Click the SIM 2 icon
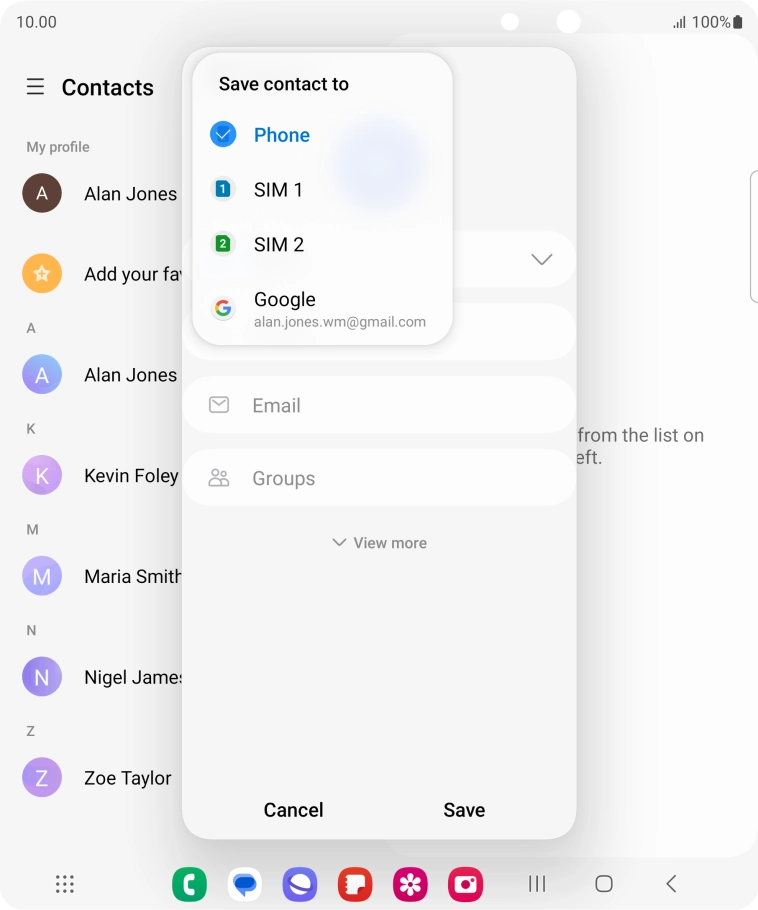This screenshot has height=910, width=758. click(x=223, y=243)
